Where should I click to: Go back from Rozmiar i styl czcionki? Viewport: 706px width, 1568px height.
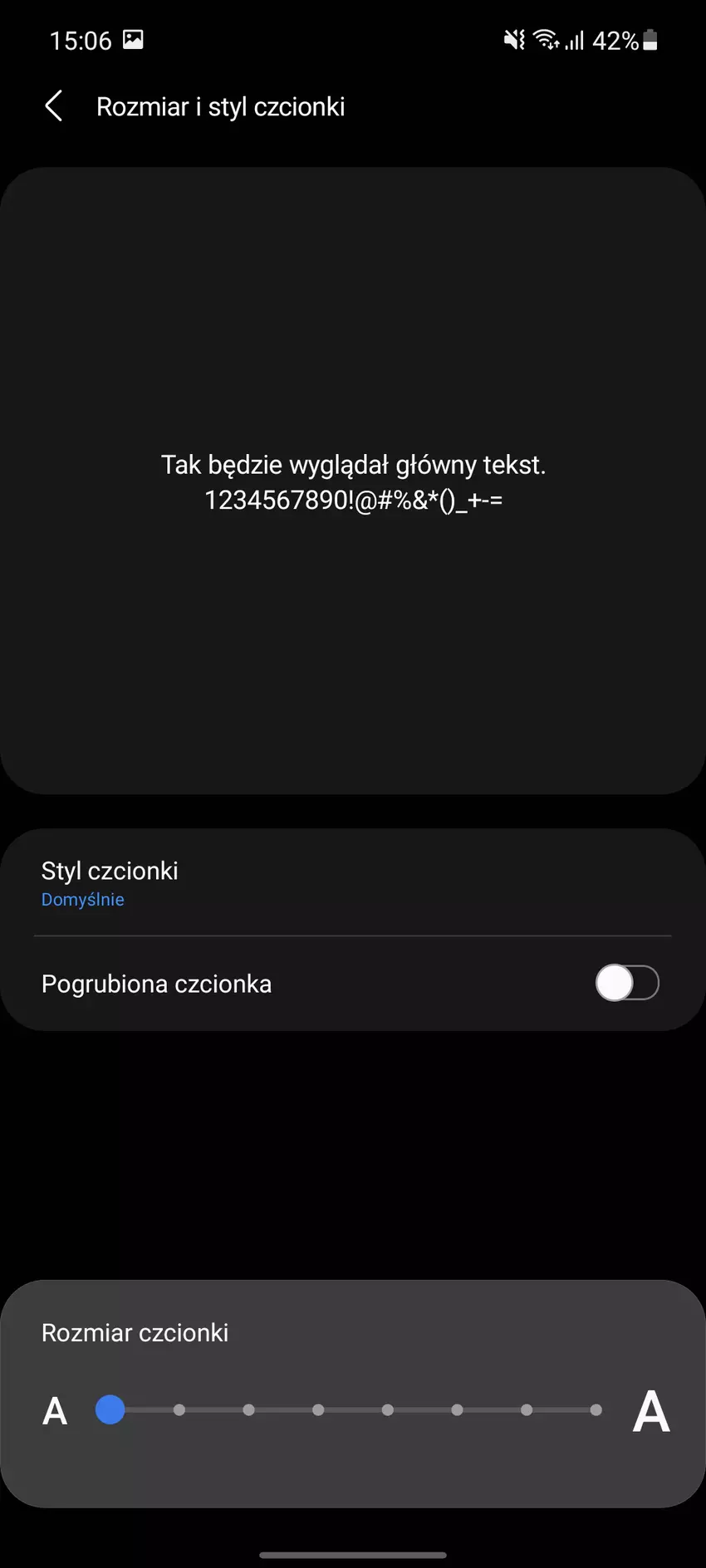tap(54, 106)
